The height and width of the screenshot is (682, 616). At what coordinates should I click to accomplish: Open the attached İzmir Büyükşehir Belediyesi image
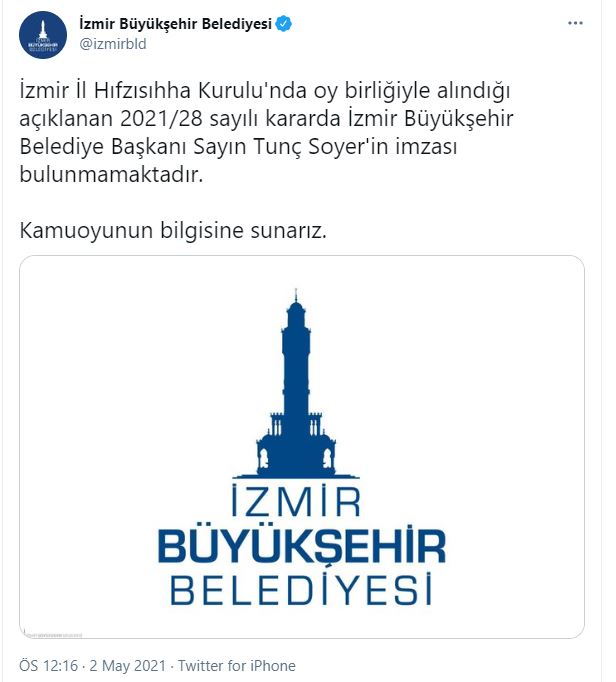[x=302, y=447]
